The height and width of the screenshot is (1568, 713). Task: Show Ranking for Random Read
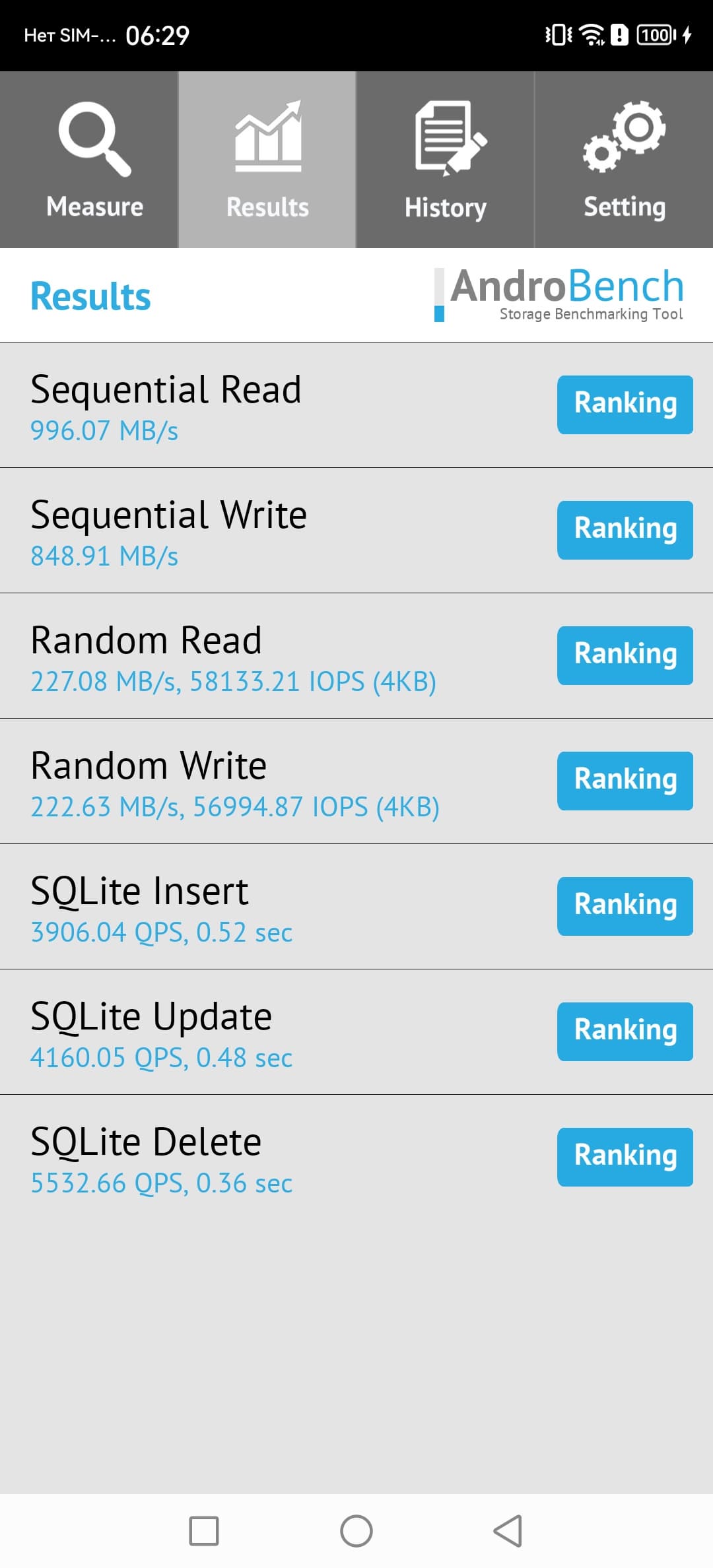click(625, 655)
